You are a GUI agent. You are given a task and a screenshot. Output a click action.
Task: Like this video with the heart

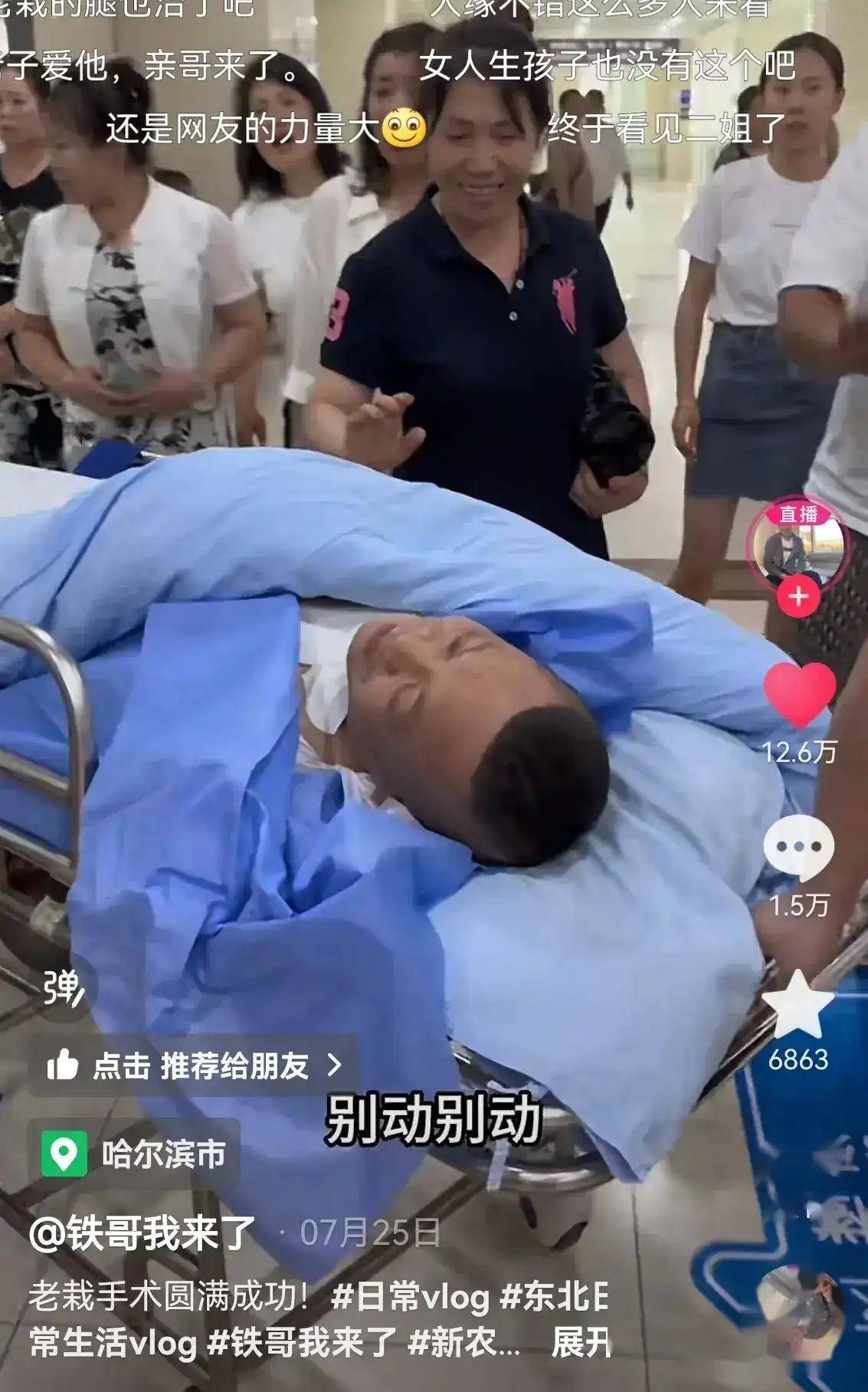(799, 693)
